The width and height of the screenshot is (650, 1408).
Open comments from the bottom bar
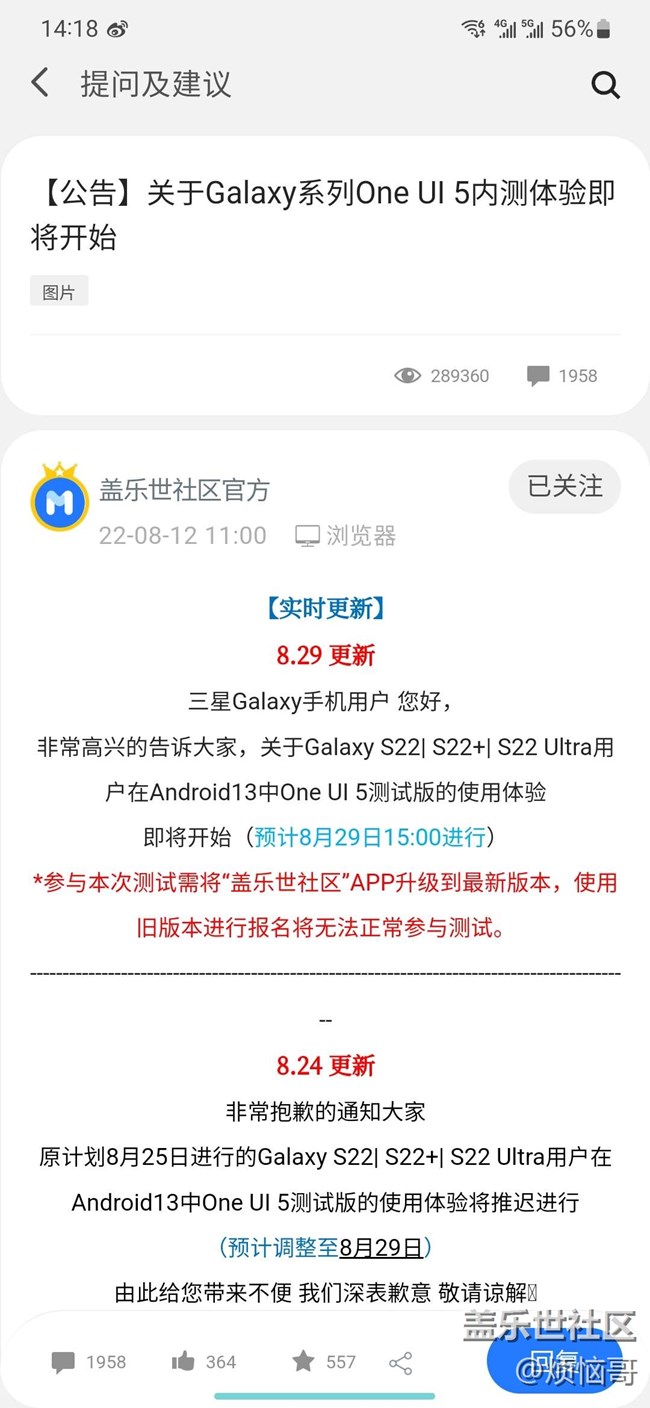point(88,1362)
